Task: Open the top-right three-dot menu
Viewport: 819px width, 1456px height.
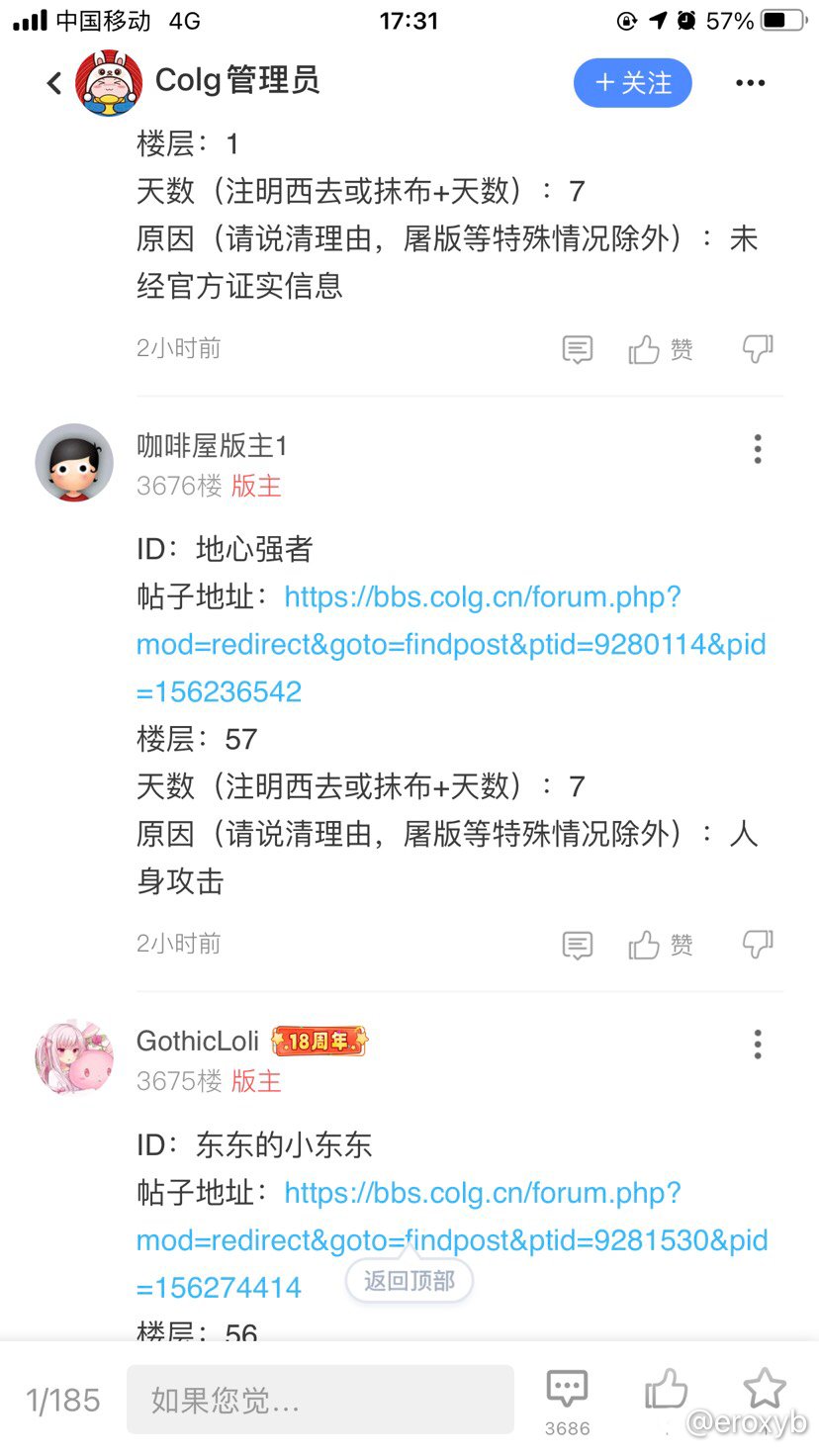Action: (751, 83)
